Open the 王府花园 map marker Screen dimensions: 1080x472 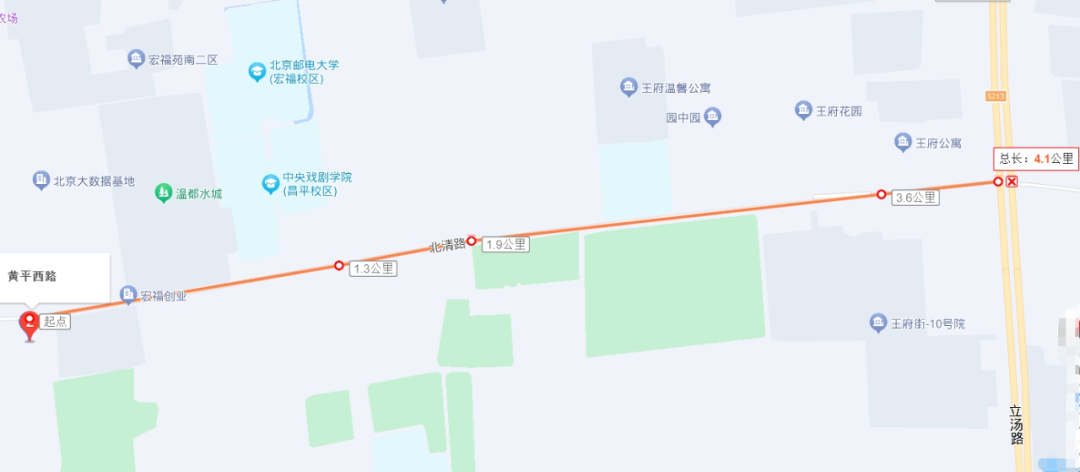tap(804, 110)
